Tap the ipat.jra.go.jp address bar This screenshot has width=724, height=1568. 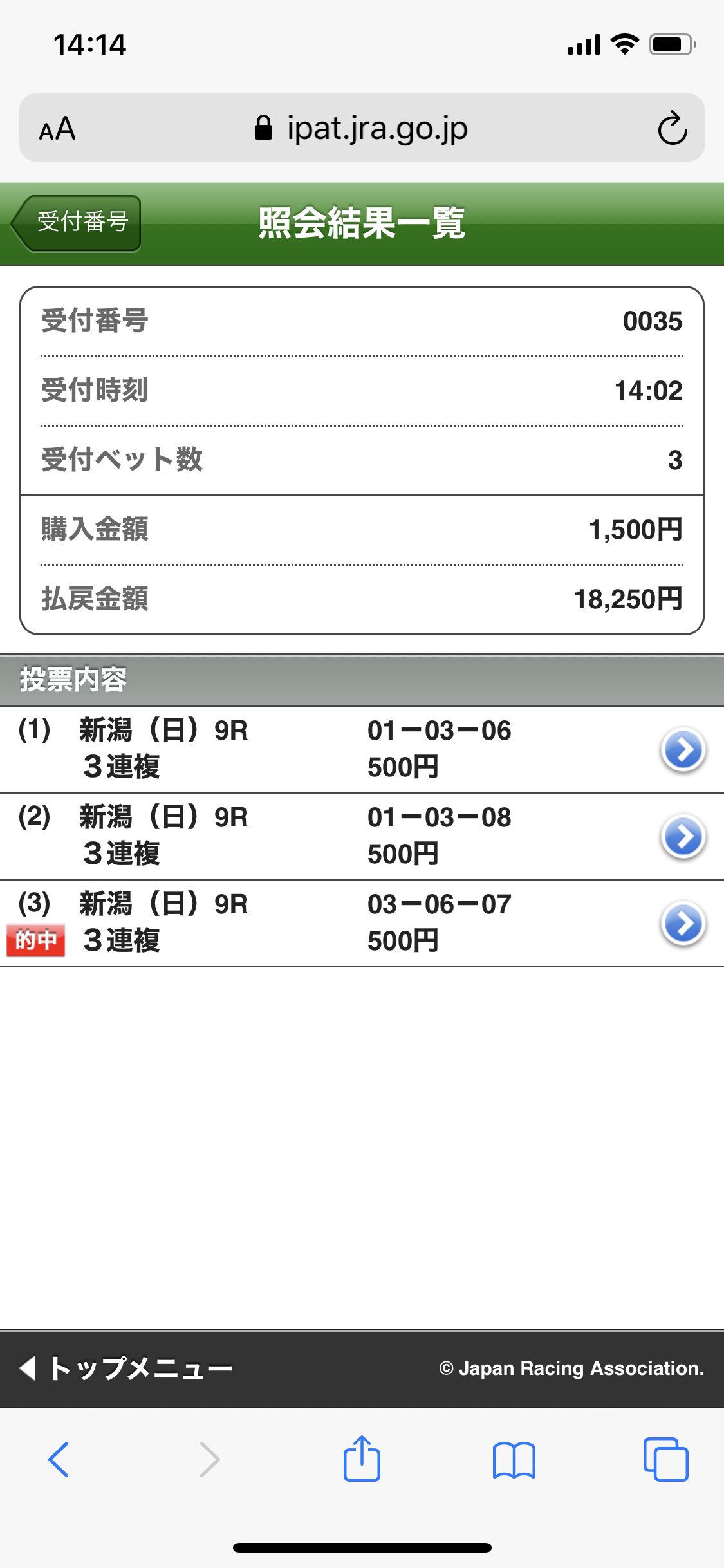tap(362, 128)
